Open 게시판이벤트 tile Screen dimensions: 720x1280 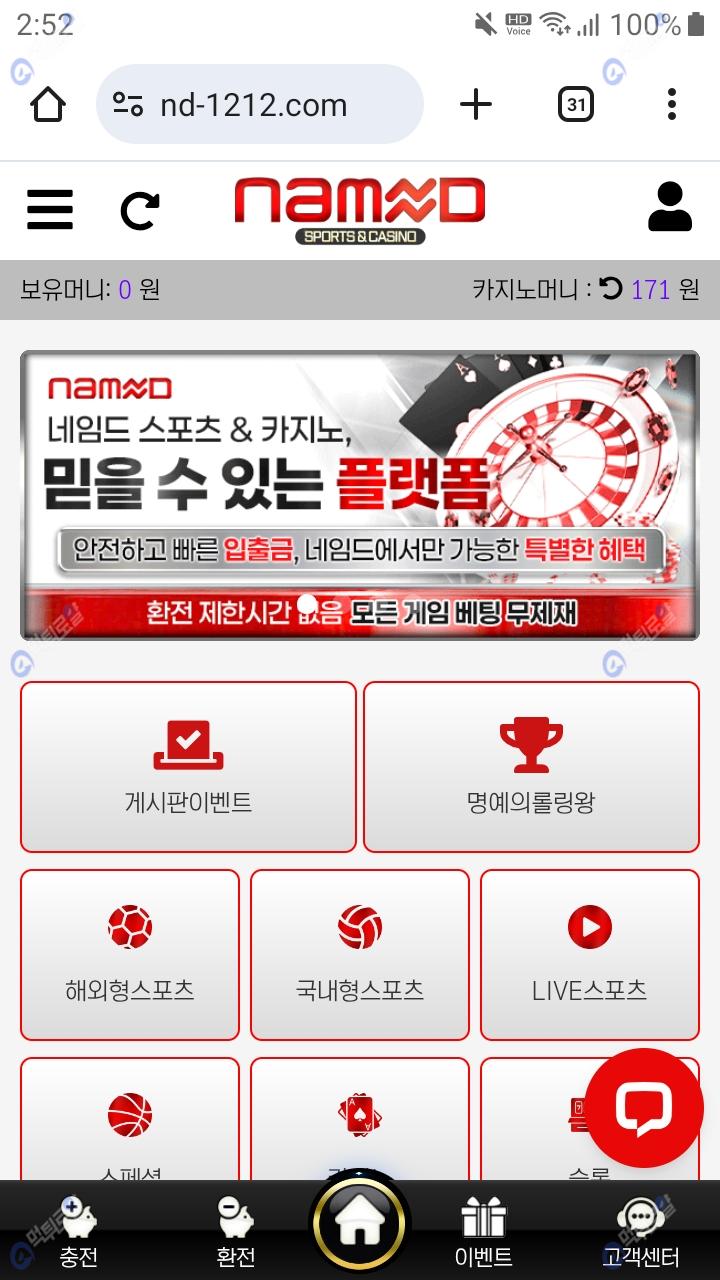click(188, 767)
